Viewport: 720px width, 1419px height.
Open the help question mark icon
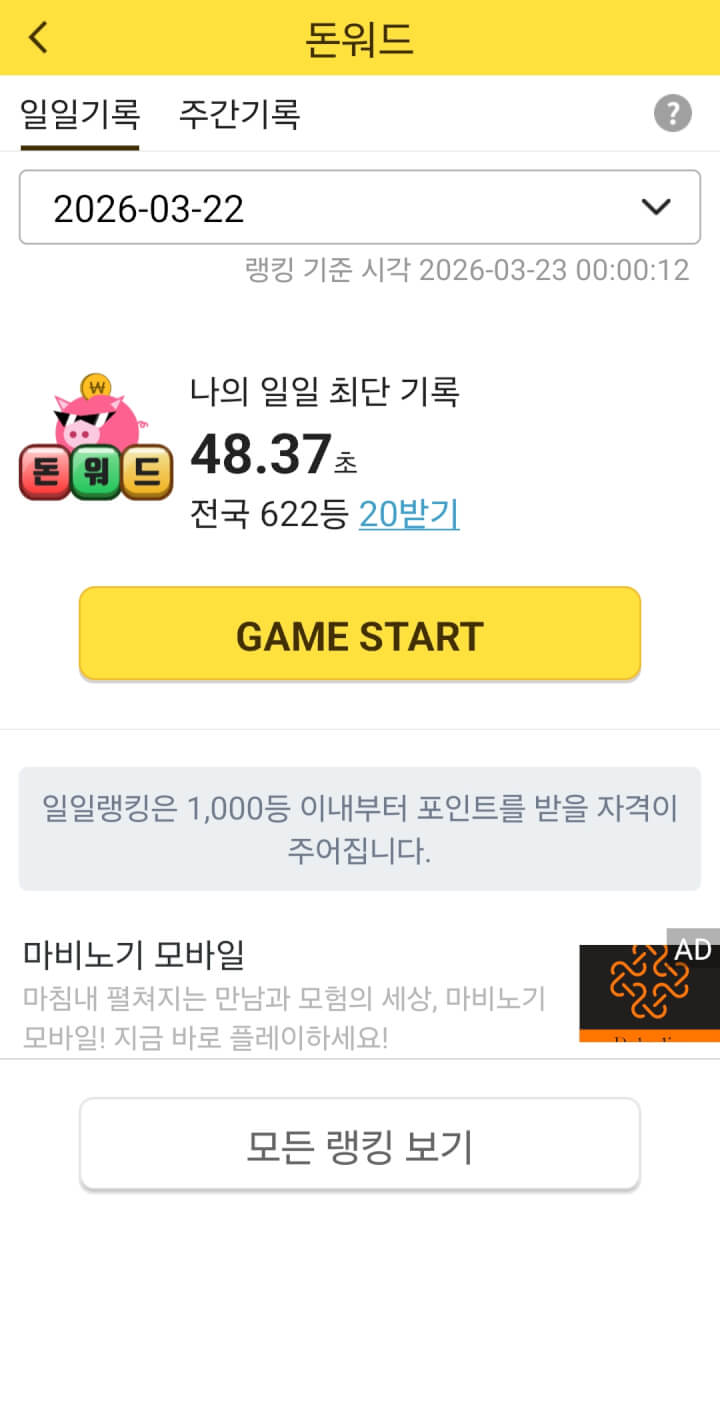click(673, 113)
